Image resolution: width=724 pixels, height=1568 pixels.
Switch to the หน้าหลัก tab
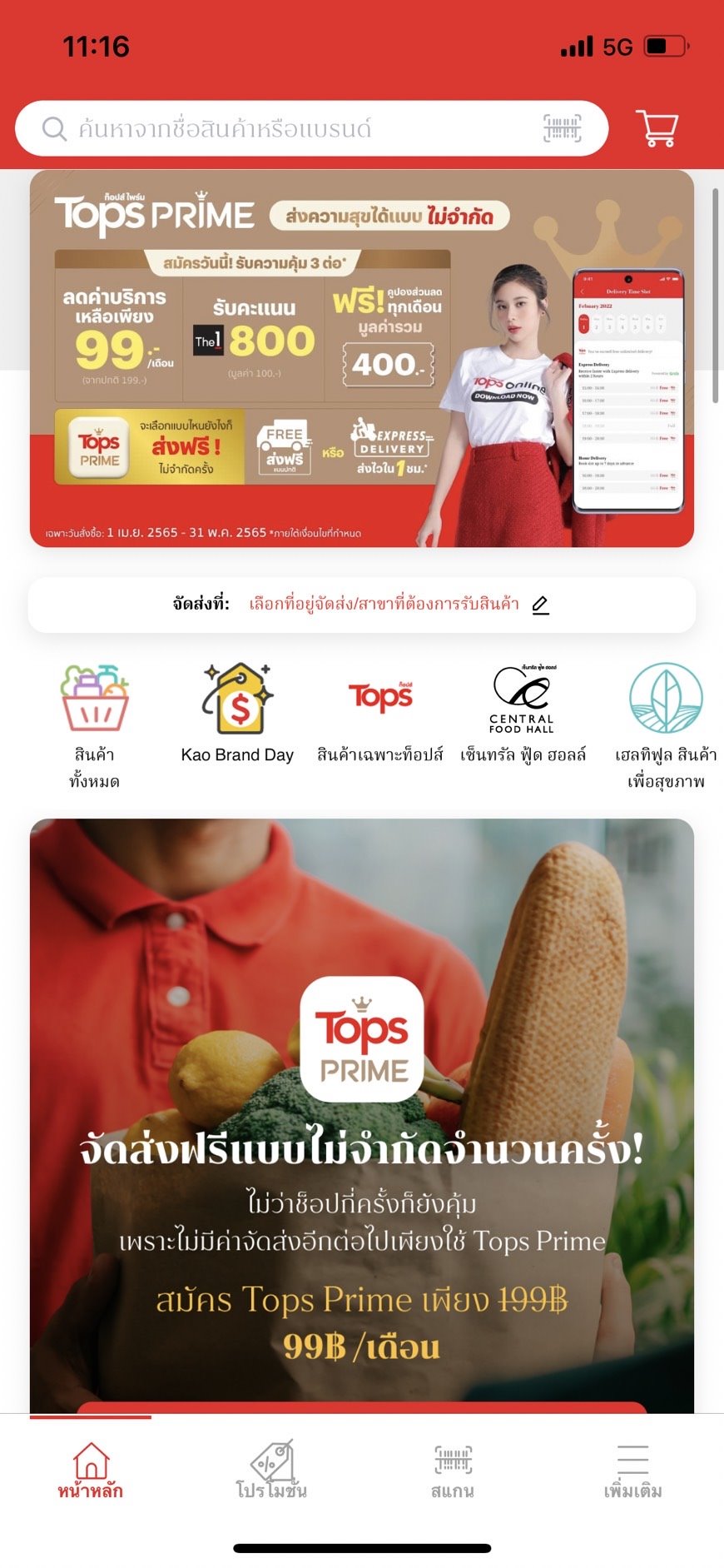(x=91, y=1471)
